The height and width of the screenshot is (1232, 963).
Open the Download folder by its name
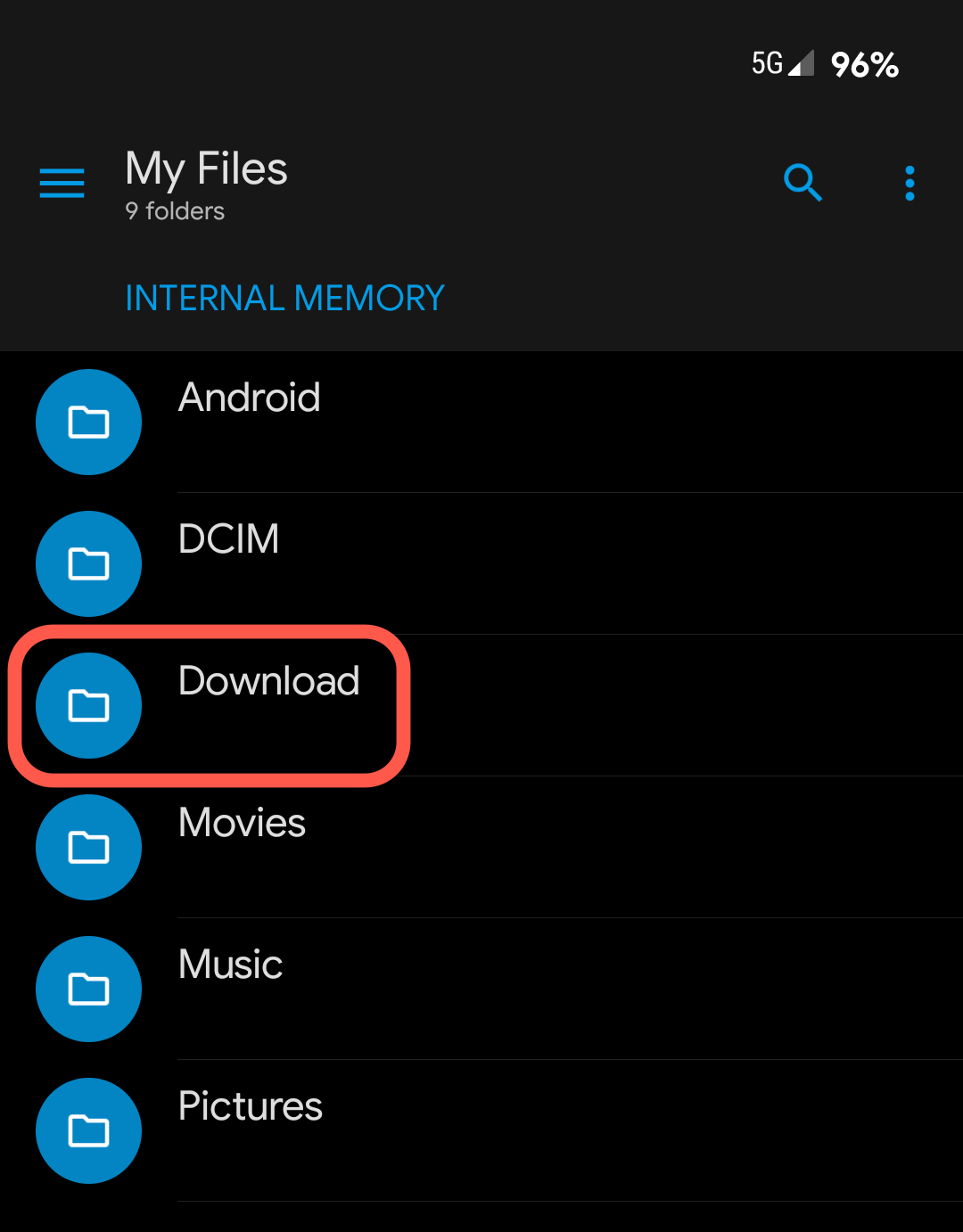(x=268, y=680)
